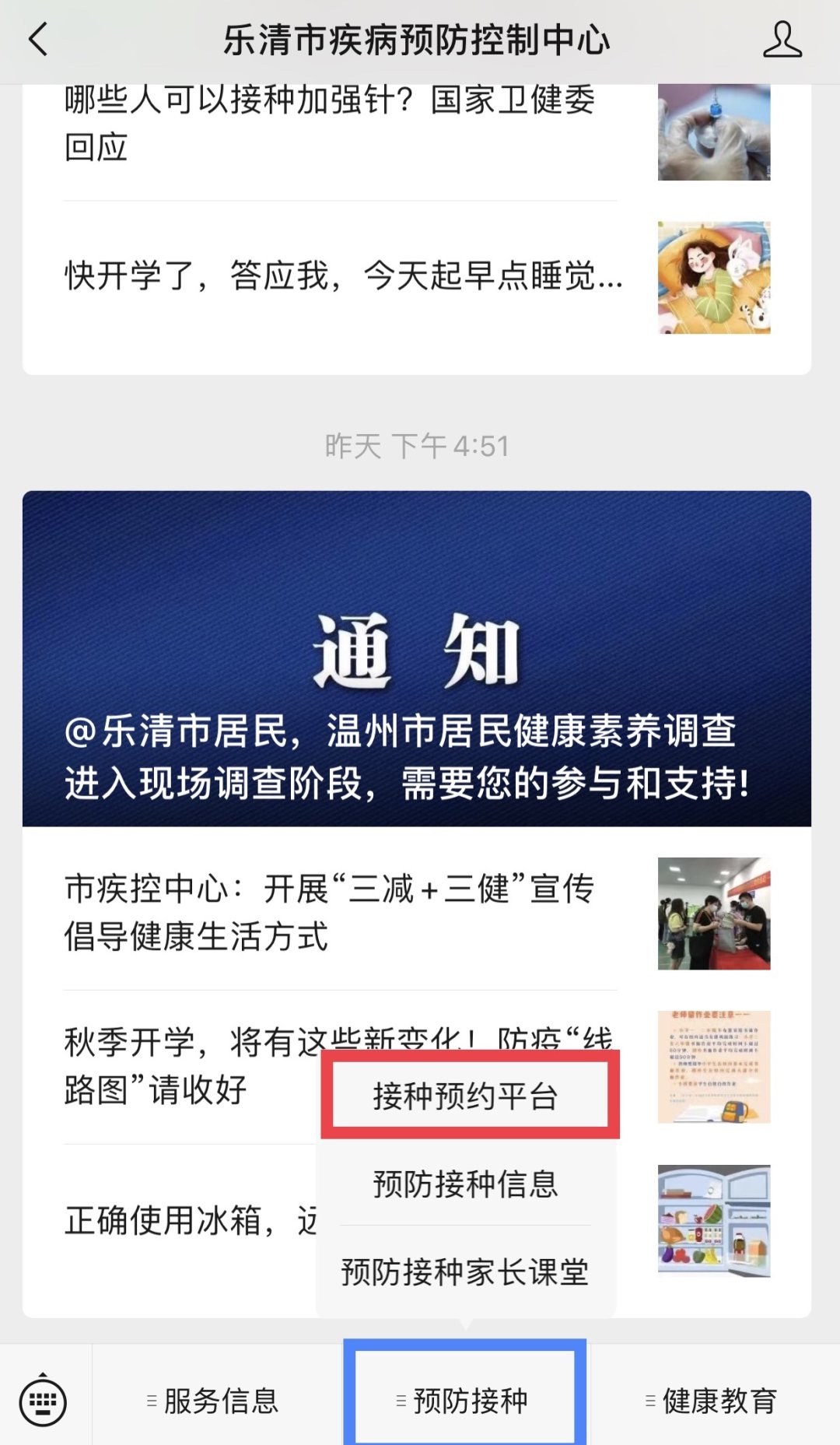The image size is (840, 1445).
Task: Tap the 预防接种 bottom menu
Action: 464,1401
